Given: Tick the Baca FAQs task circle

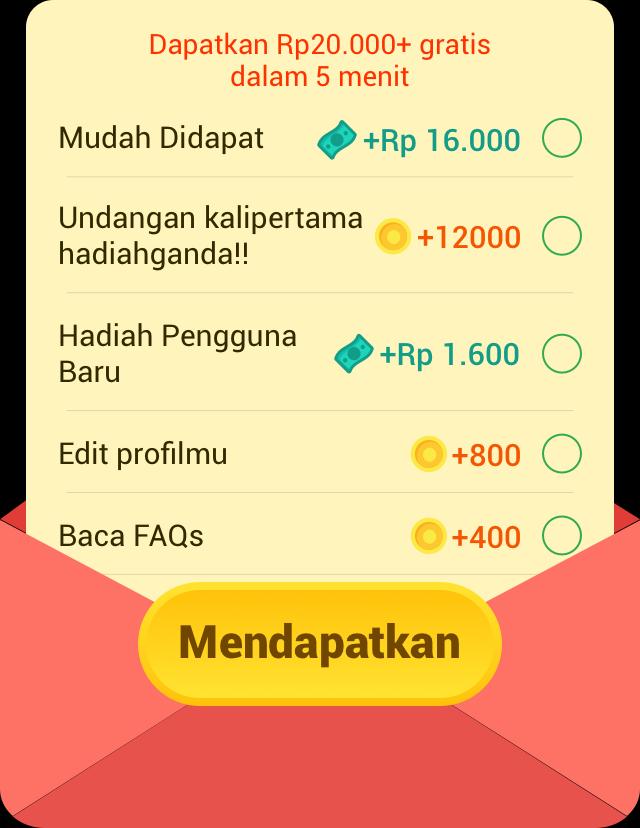Looking at the screenshot, I should [x=561, y=536].
